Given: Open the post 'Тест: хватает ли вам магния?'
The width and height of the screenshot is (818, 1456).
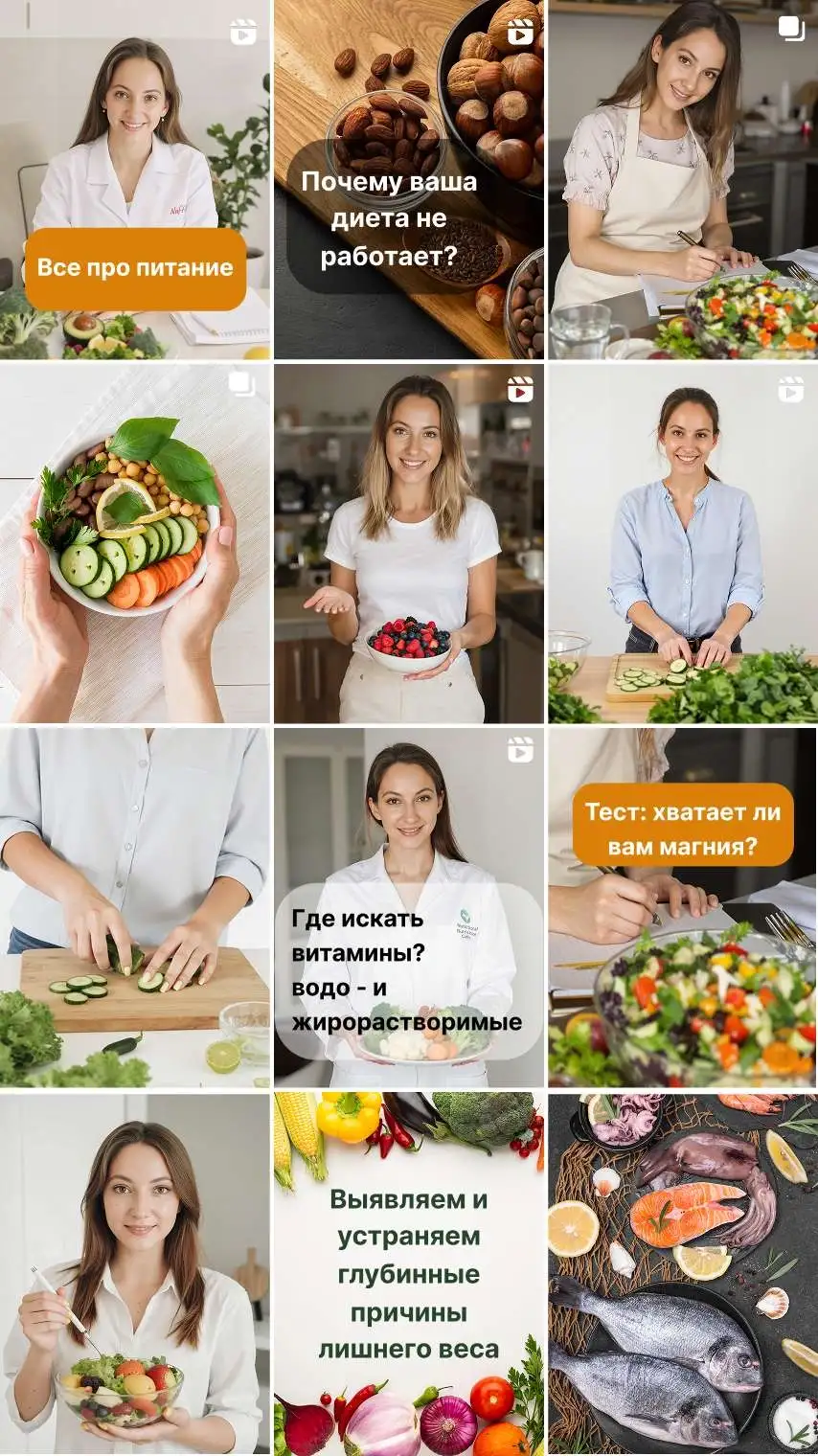Looking at the screenshot, I should [x=683, y=907].
